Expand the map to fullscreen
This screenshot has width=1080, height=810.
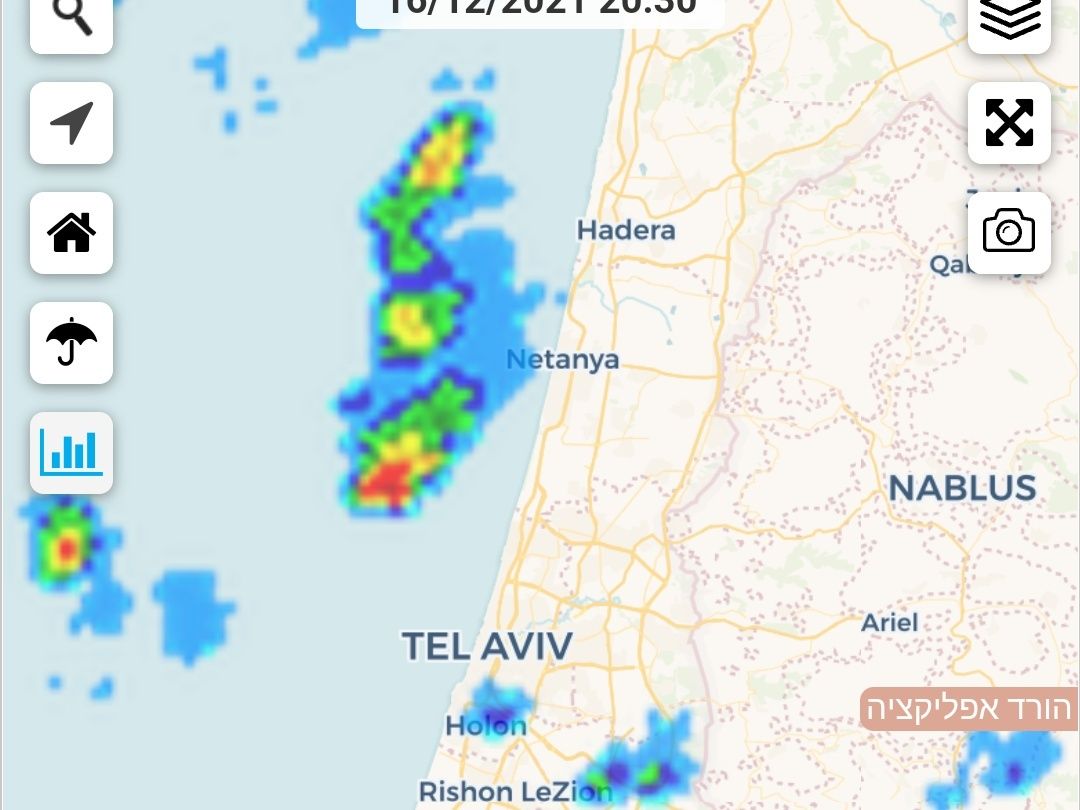(x=1009, y=123)
